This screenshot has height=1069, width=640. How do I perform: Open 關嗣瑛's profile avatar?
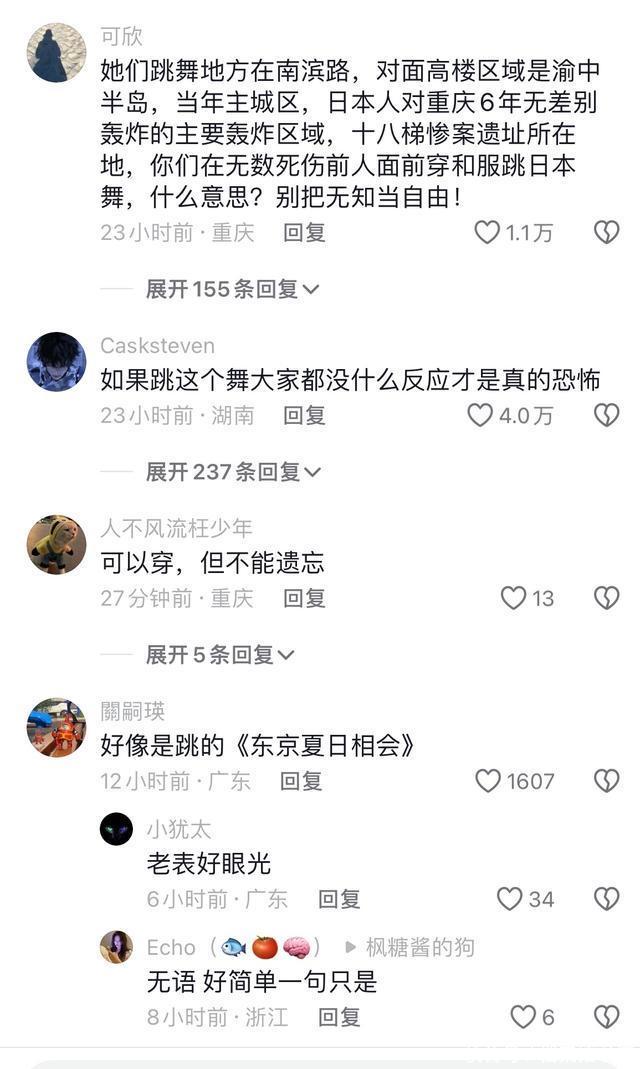[56, 727]
